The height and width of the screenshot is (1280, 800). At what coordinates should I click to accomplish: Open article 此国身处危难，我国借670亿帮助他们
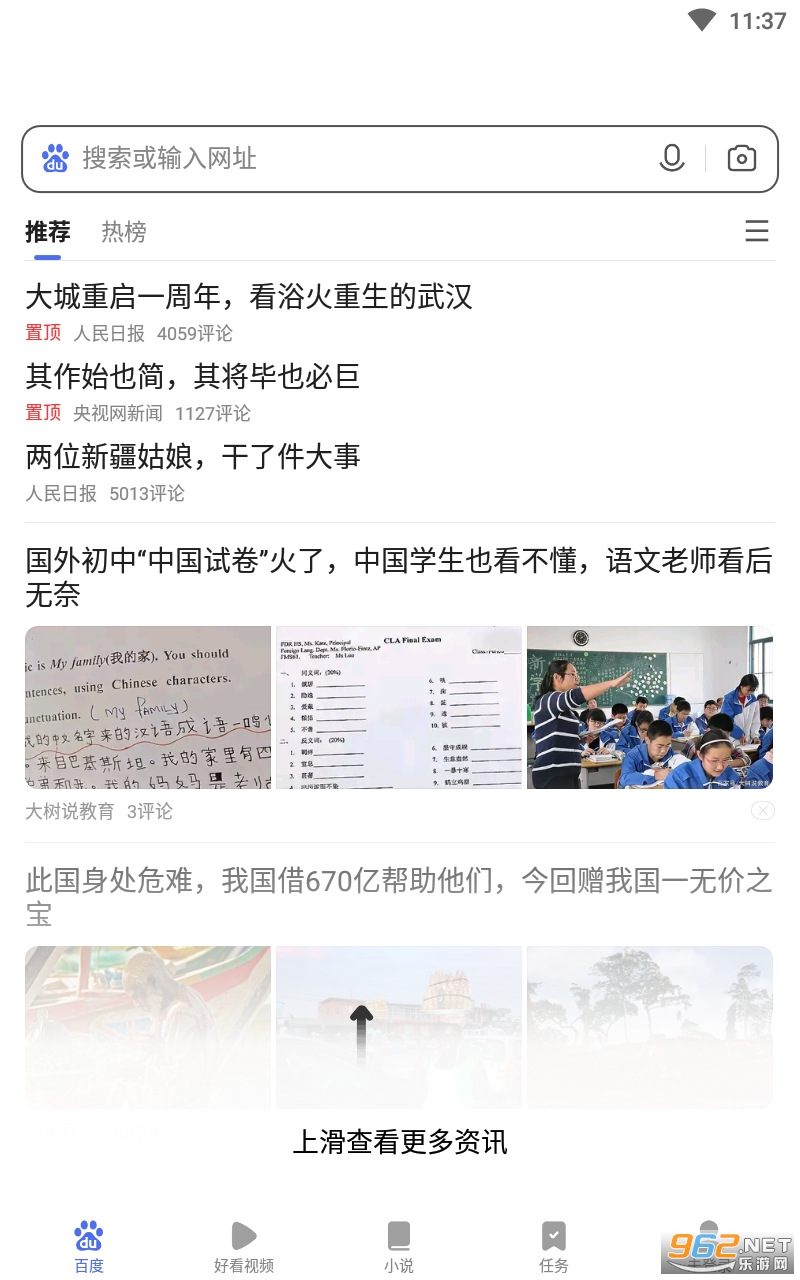(x=399, y=897)
